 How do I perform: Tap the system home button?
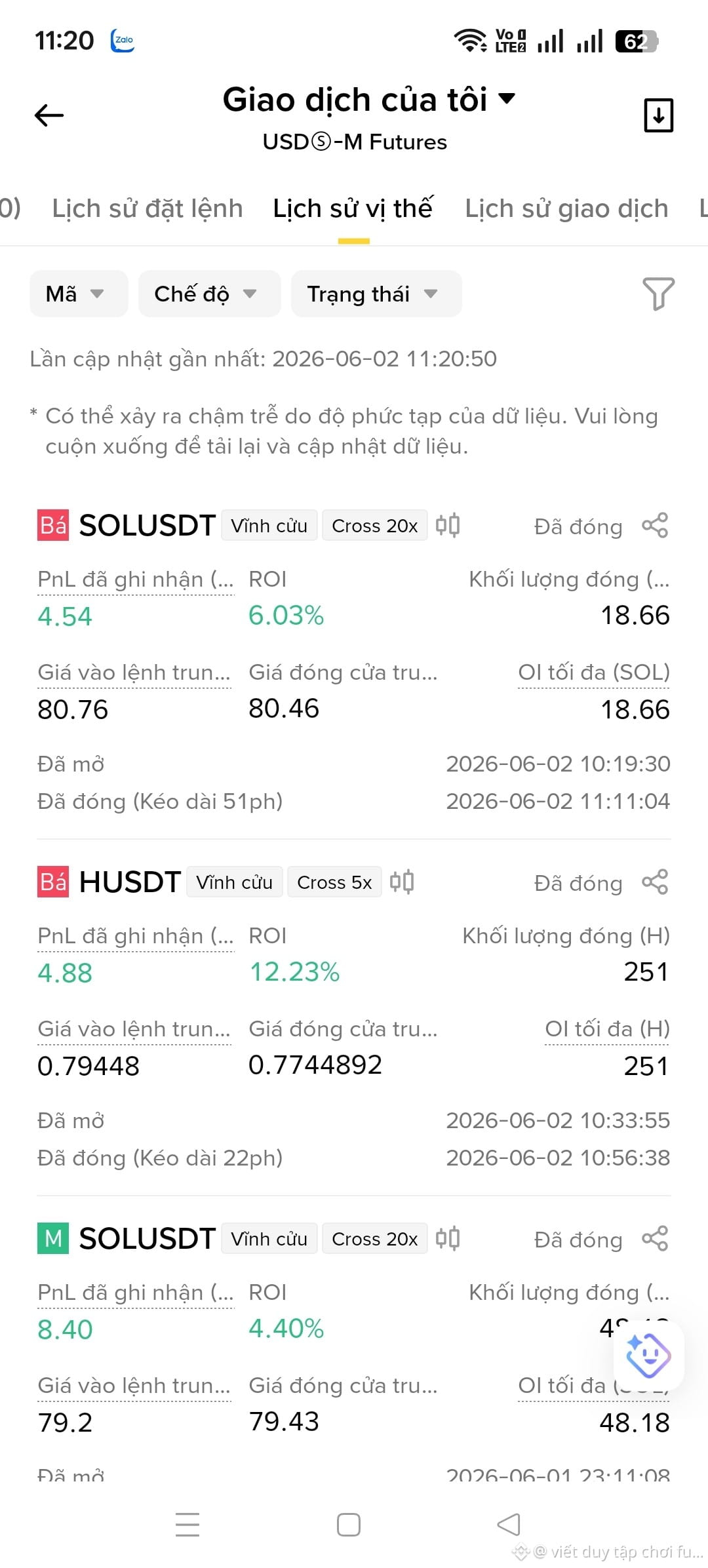[x=349, y=1525]
